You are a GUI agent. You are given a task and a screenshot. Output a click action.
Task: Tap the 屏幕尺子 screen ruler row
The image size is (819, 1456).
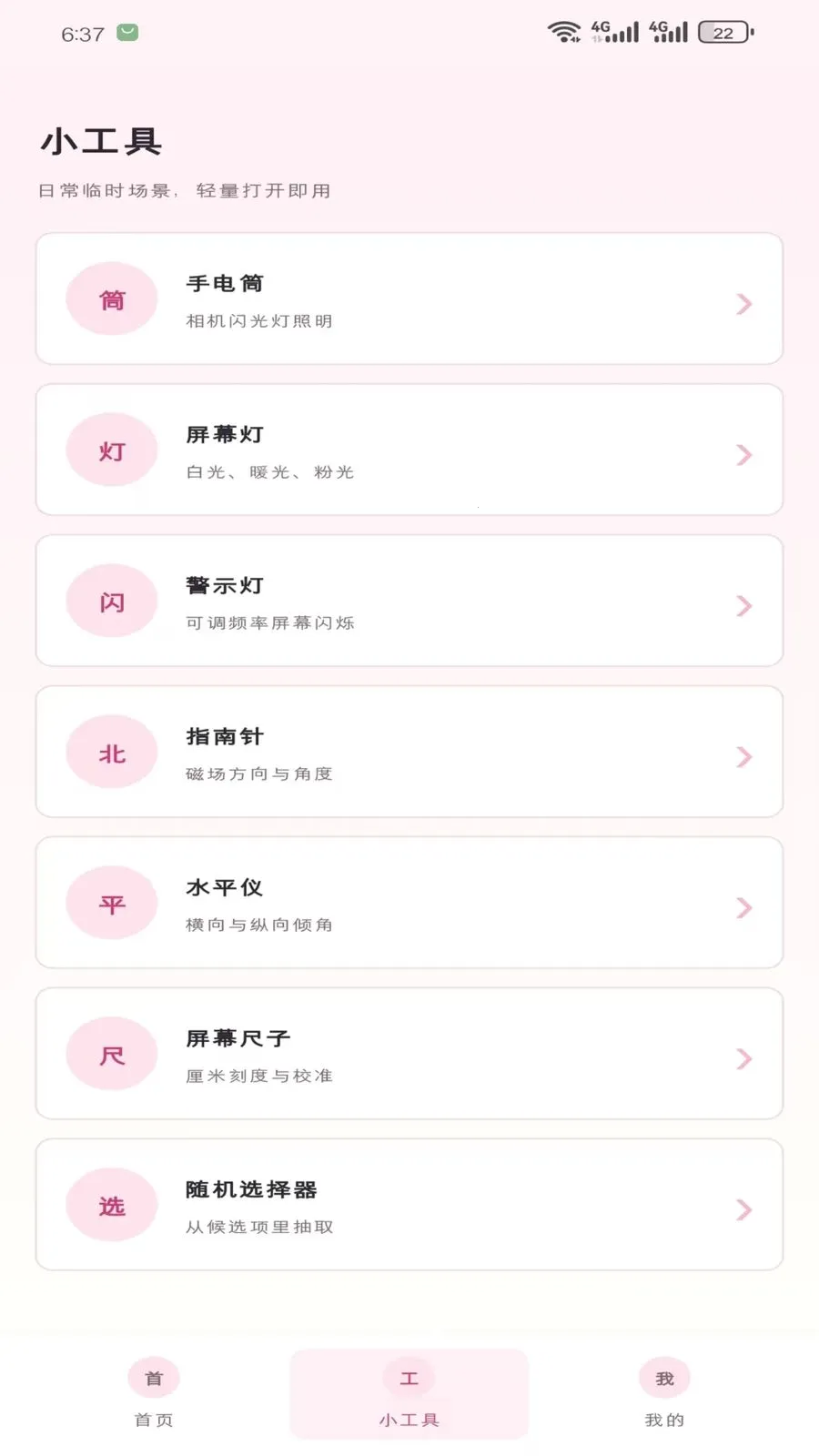pyautogui.click(x=409, y=1054)
